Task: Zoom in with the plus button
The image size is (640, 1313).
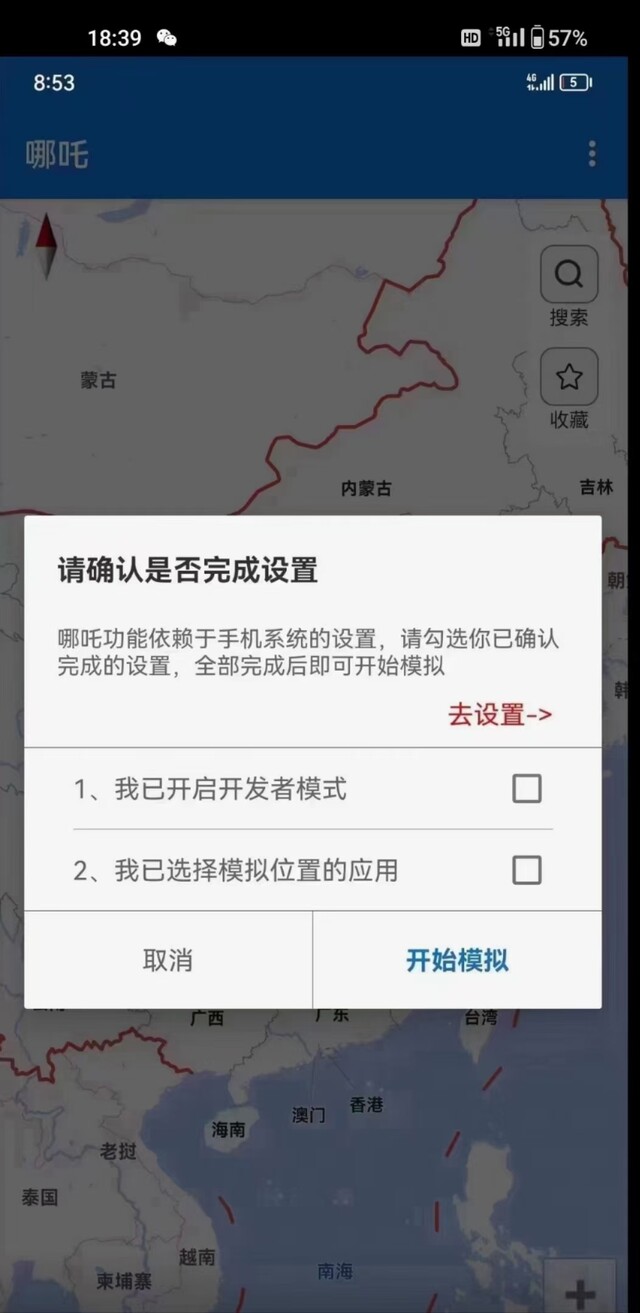Action: pos(580,1290)
